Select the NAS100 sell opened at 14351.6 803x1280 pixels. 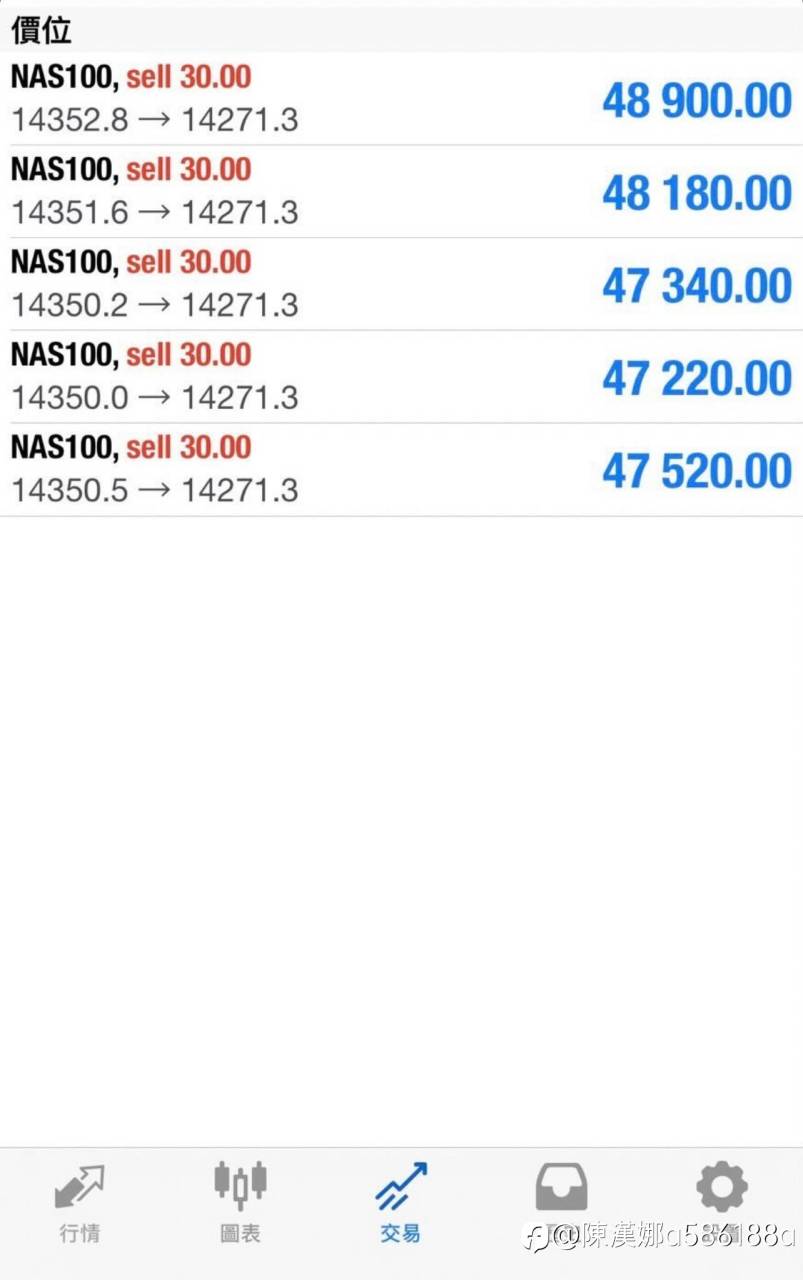click(x=400, y=191)
